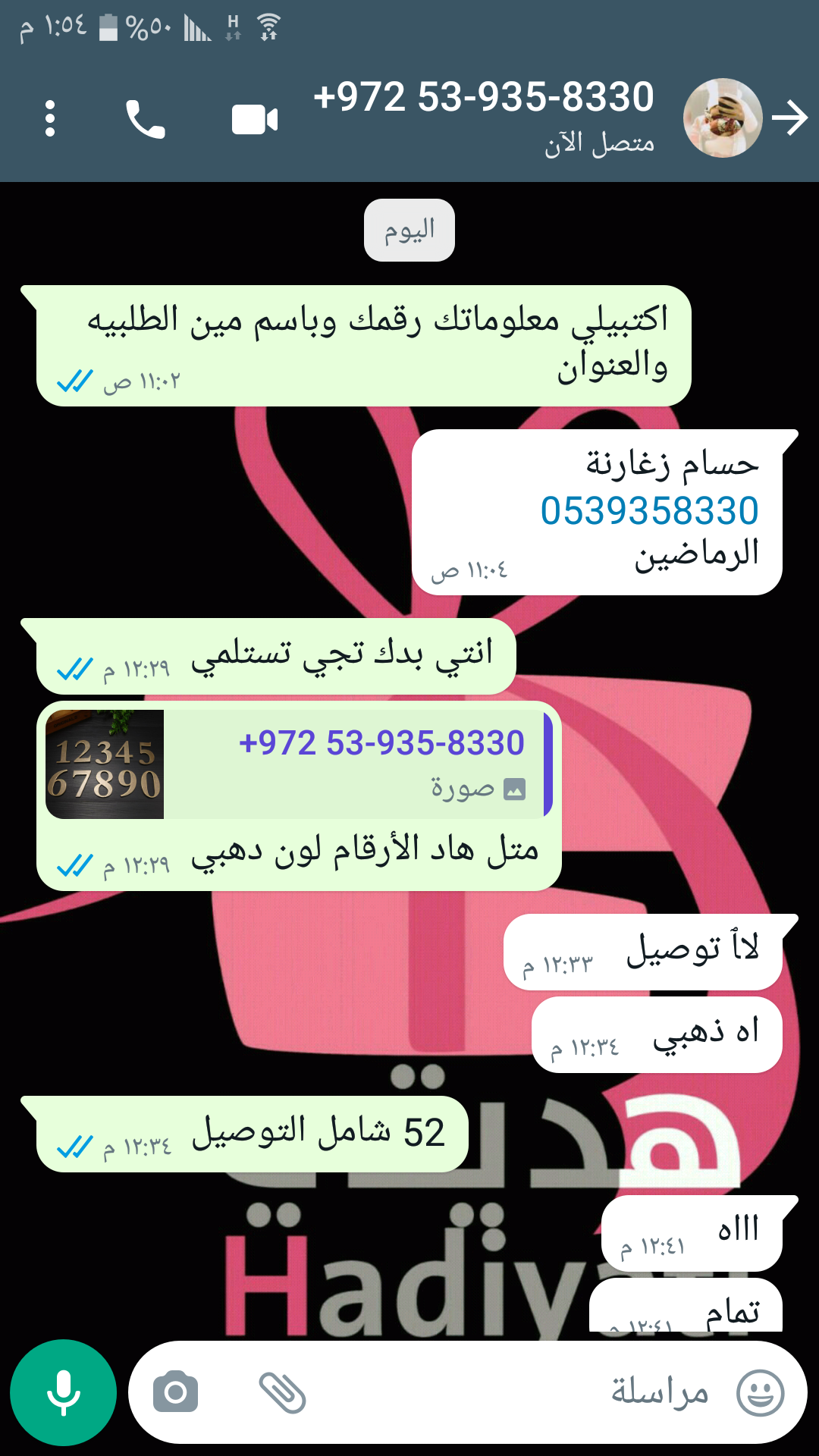This screenshot has width=819, height=1456.
Task: Open the emoji picker
Action: 761,1392
